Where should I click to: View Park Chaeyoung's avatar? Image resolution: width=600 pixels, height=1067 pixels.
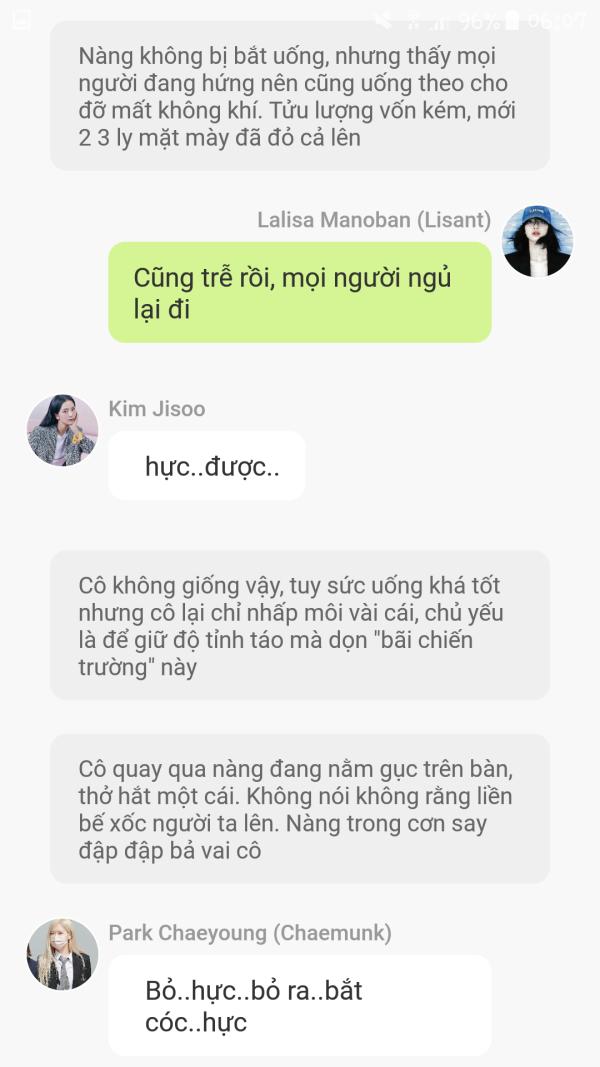tap(62, 954)
